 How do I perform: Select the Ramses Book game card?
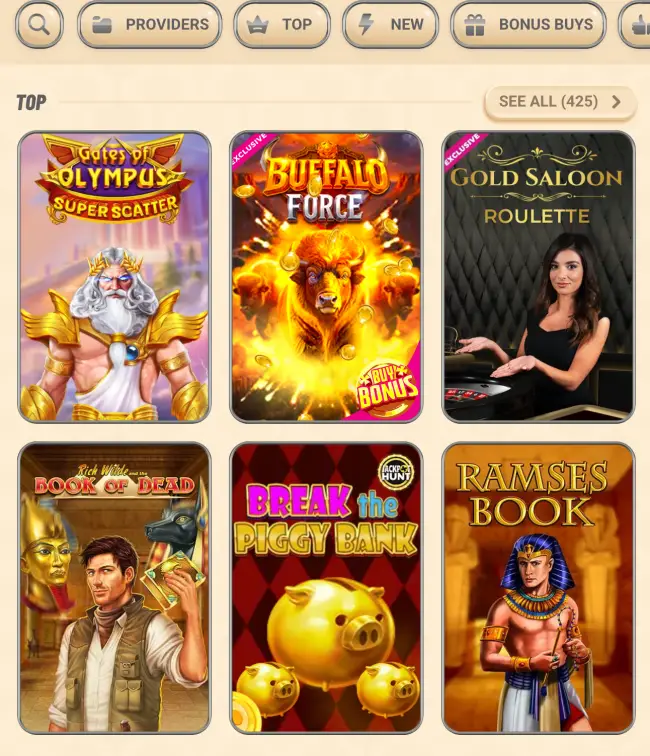point(538,588)
